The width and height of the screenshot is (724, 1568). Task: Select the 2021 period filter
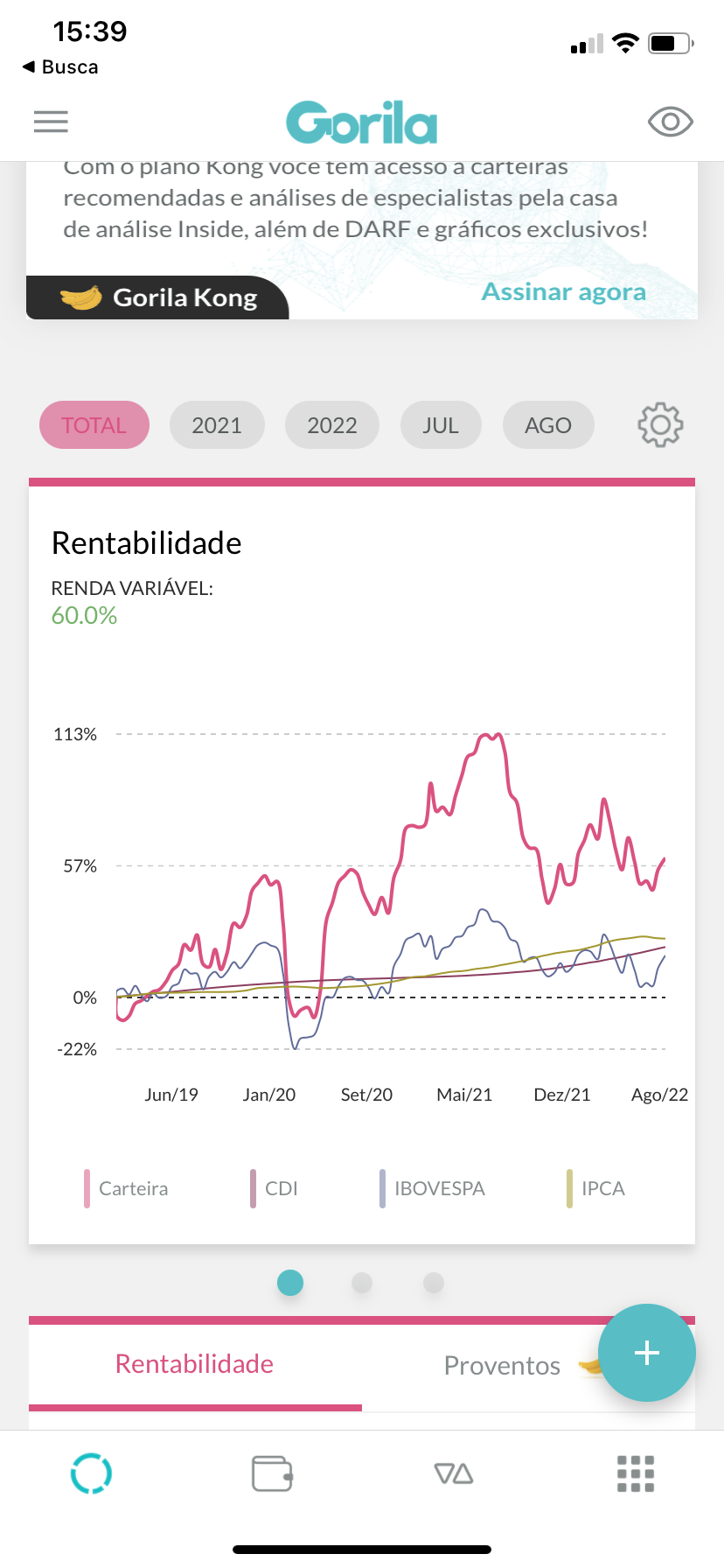click(x=217, y=424)
